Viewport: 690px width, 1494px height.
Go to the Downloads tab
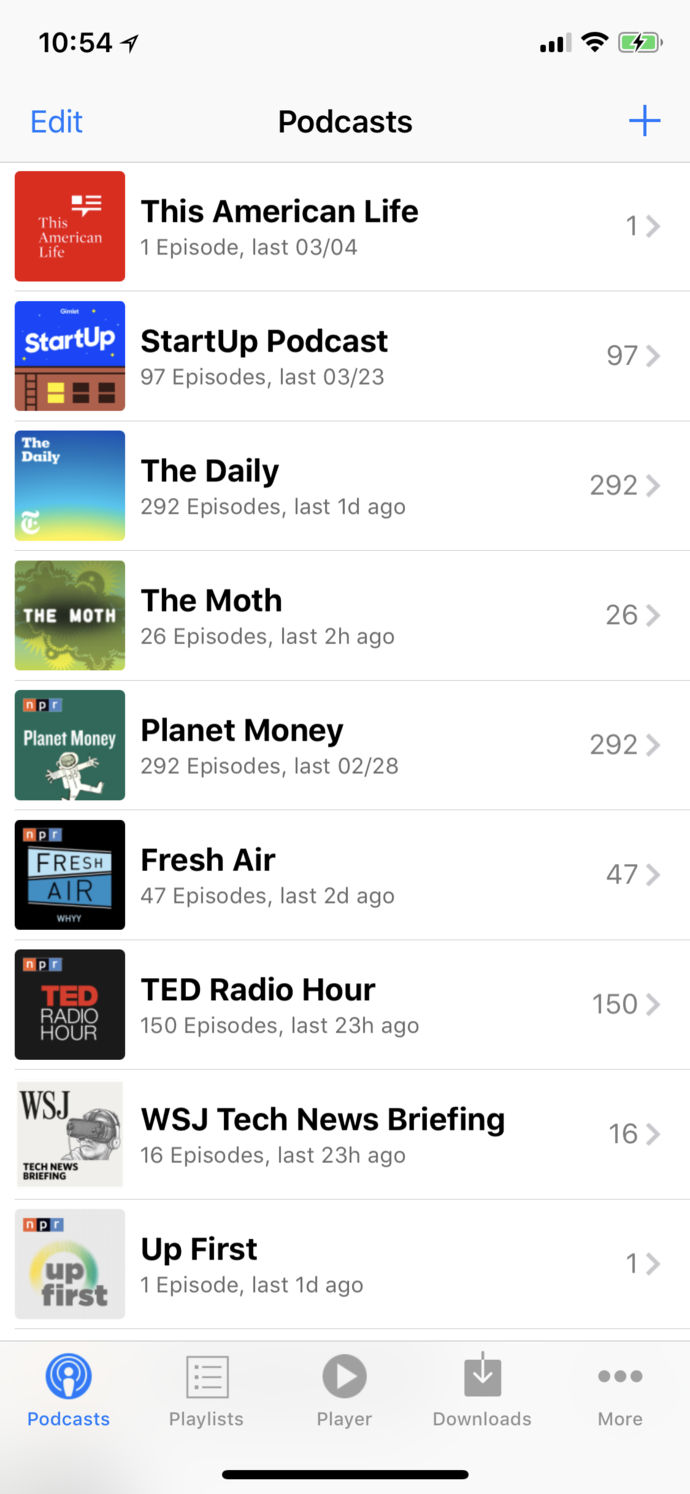click(x=482, y=1390)
